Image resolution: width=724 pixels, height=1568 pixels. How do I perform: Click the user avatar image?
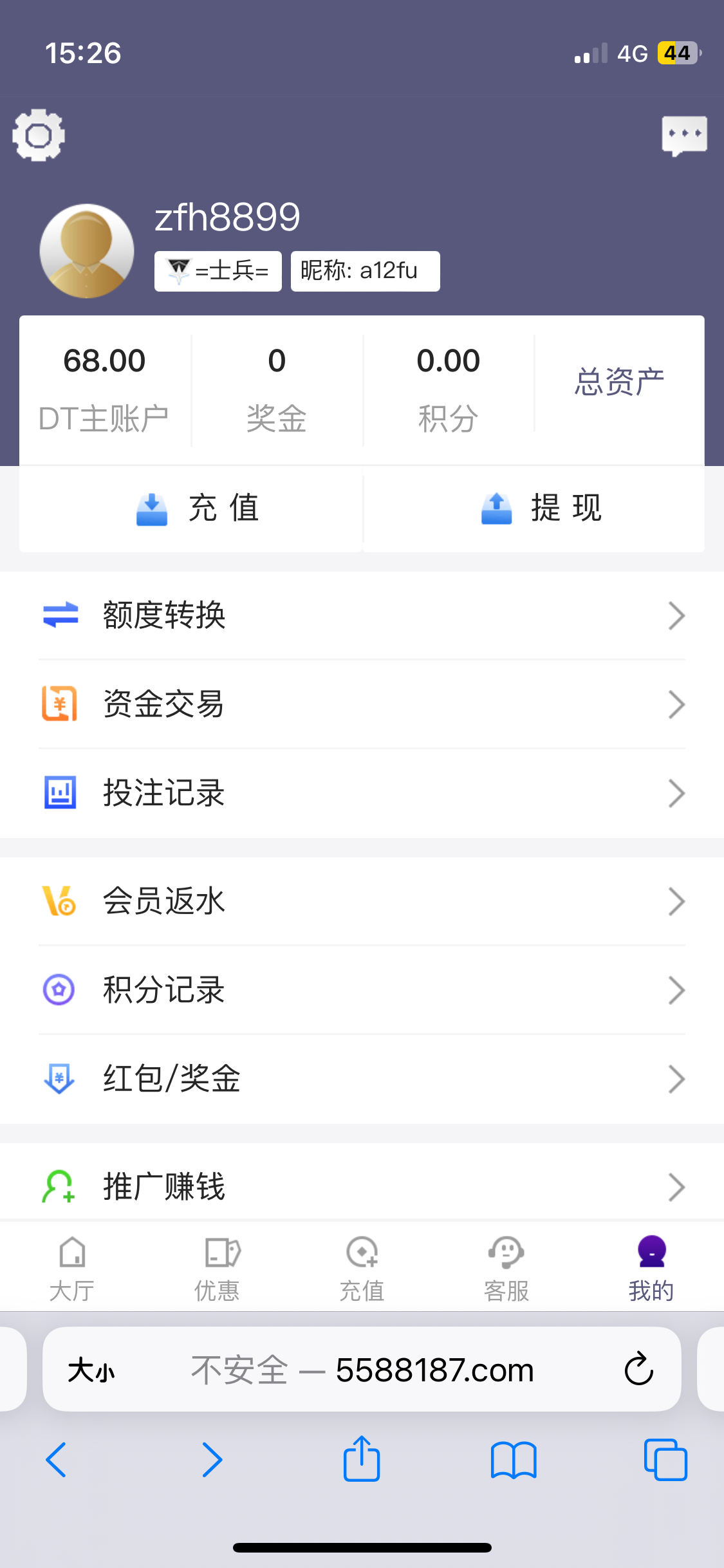tap(87, 250)
